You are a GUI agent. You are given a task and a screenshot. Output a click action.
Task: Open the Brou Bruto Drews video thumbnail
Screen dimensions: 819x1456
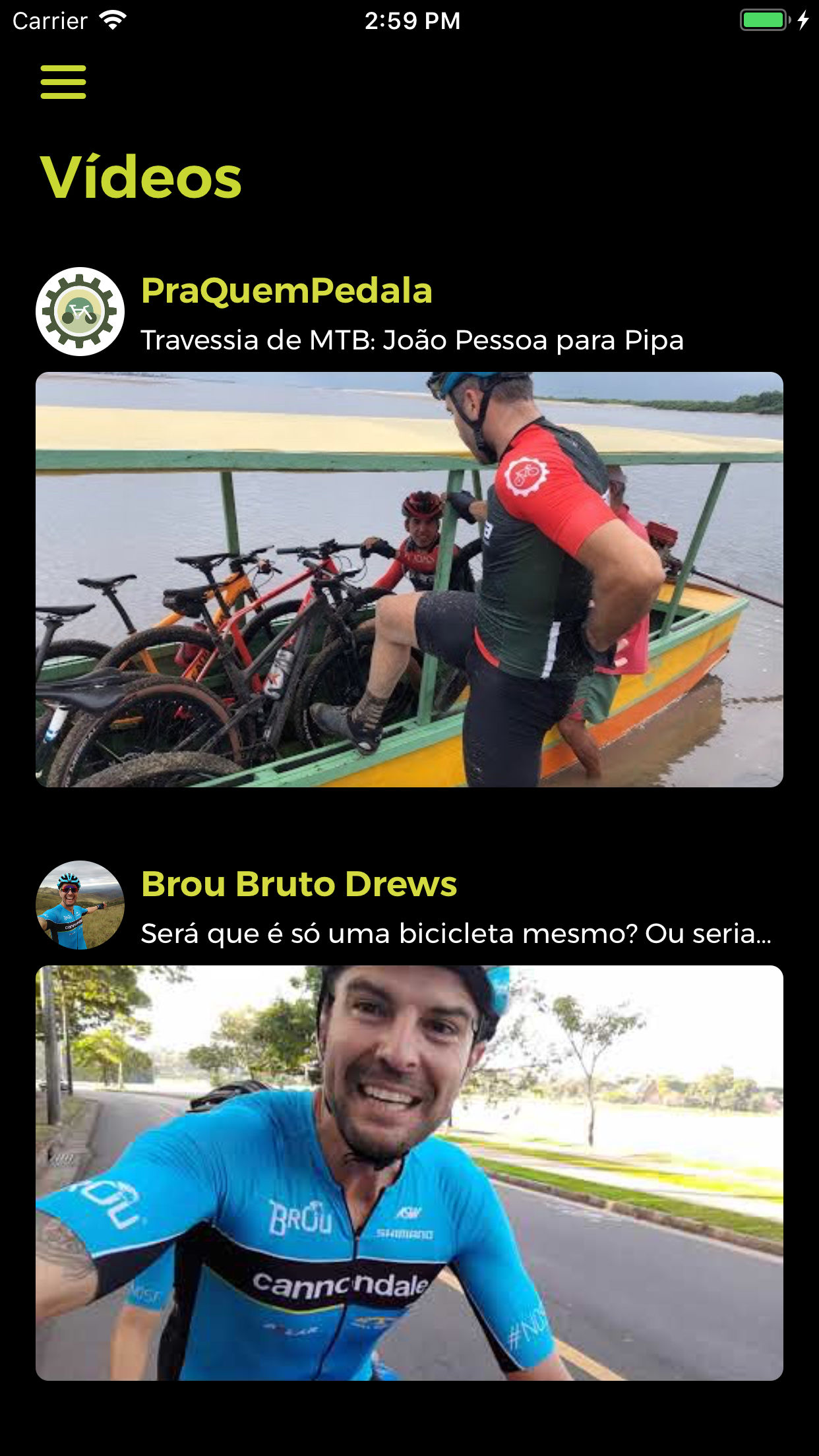409,1173
